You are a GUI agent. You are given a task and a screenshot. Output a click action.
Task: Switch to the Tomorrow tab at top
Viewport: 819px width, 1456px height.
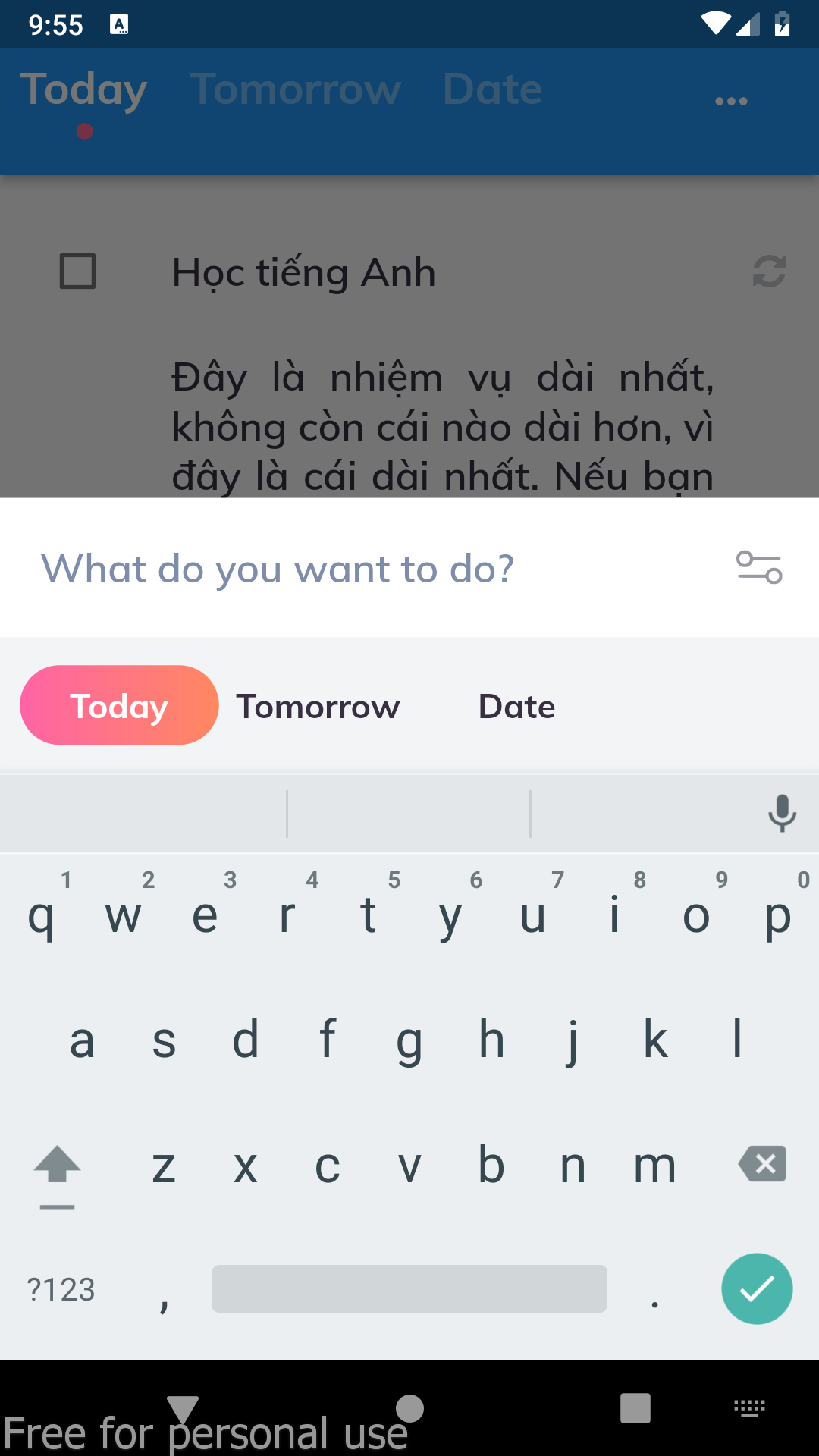297,89
